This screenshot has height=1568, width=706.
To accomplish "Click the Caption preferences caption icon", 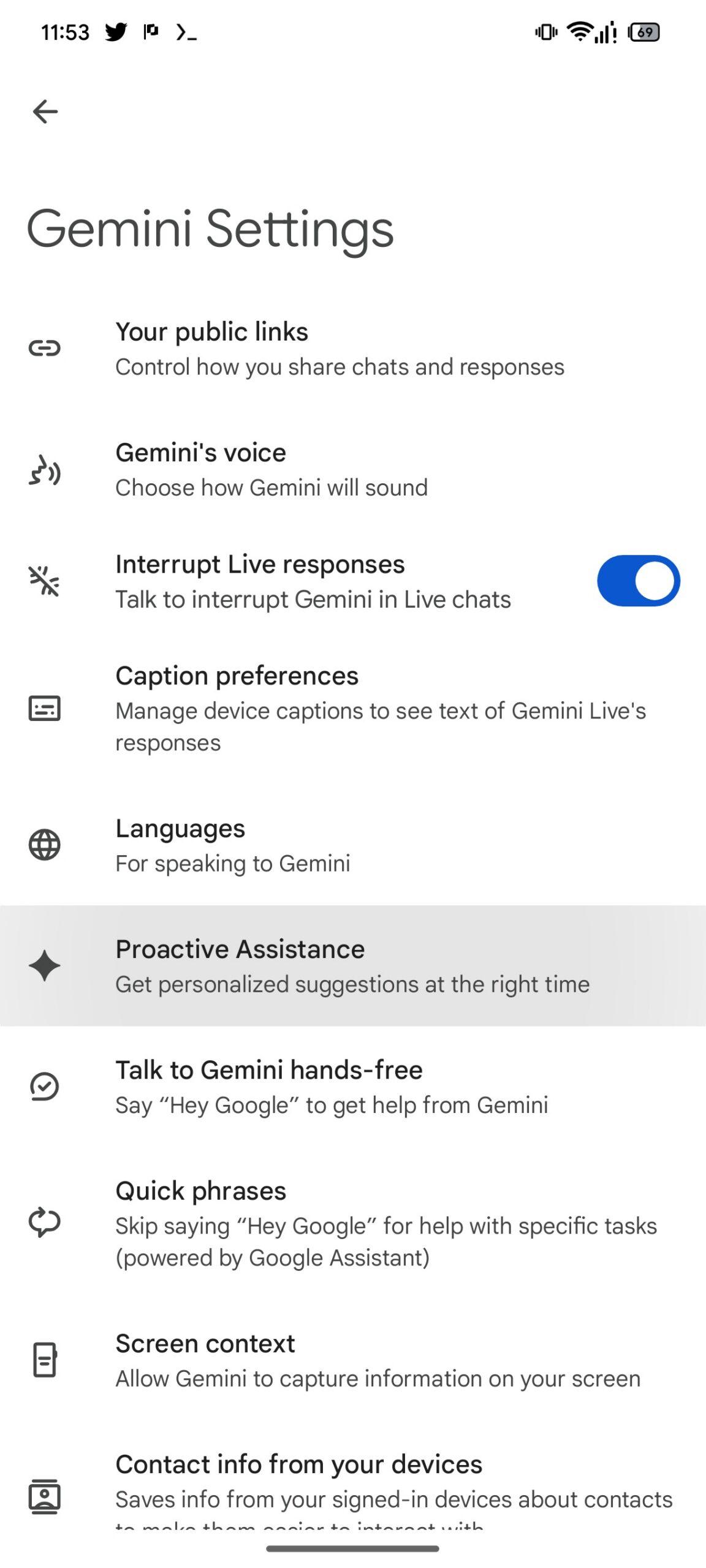I will tap(45, 709).
